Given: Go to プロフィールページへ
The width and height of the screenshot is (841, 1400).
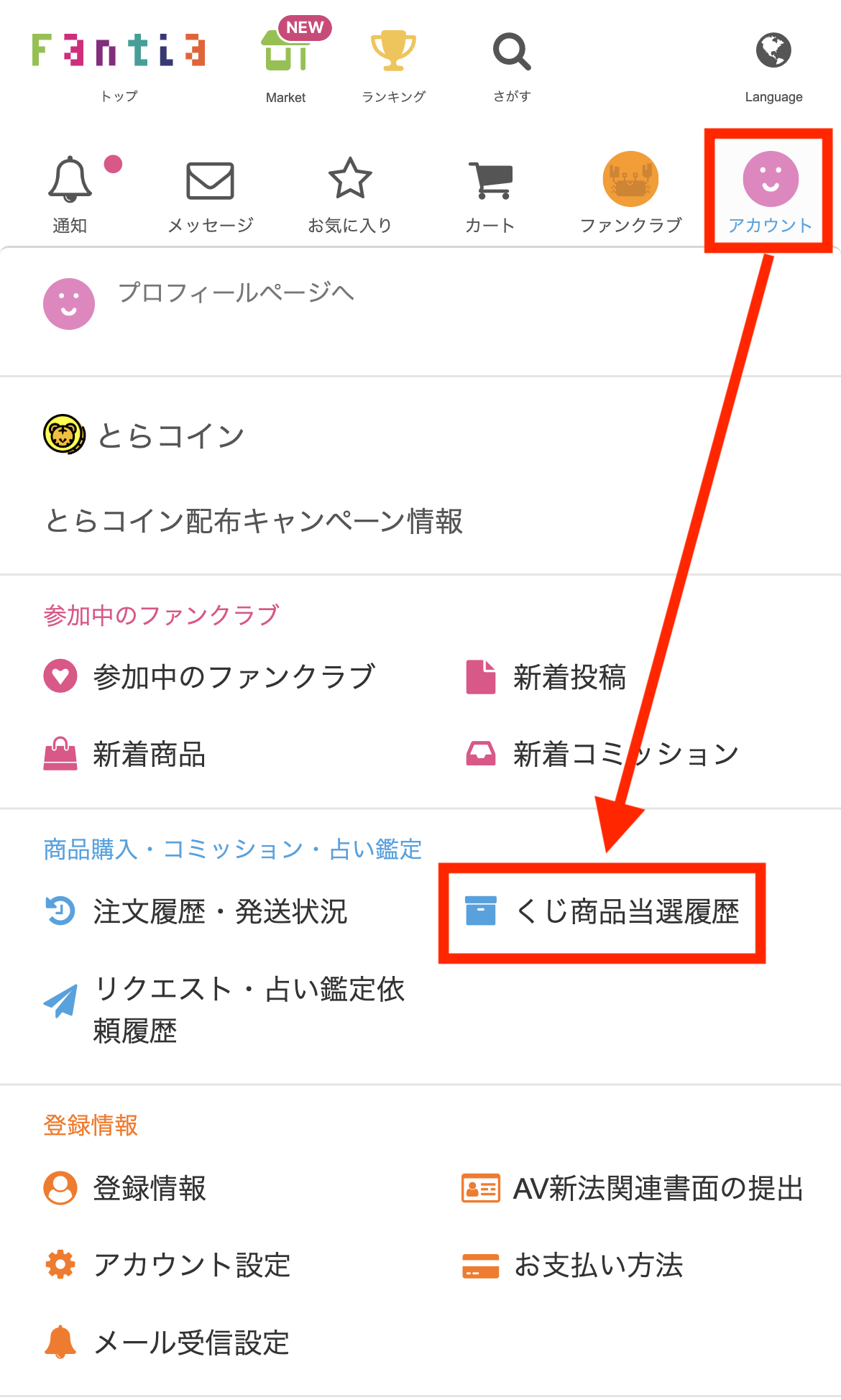Looking at the screenshot, I should [236, 293].
